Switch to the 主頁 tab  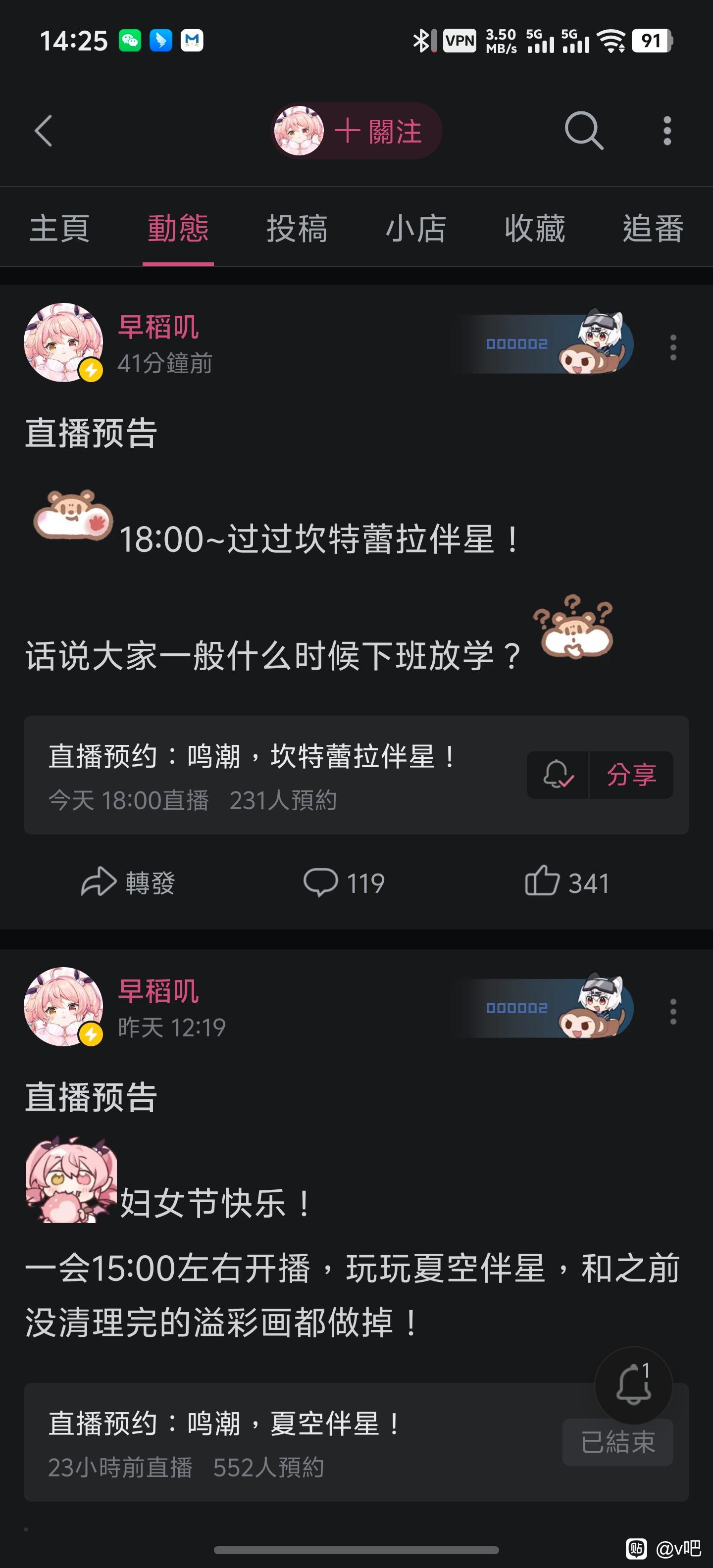[x=60, y=229]
